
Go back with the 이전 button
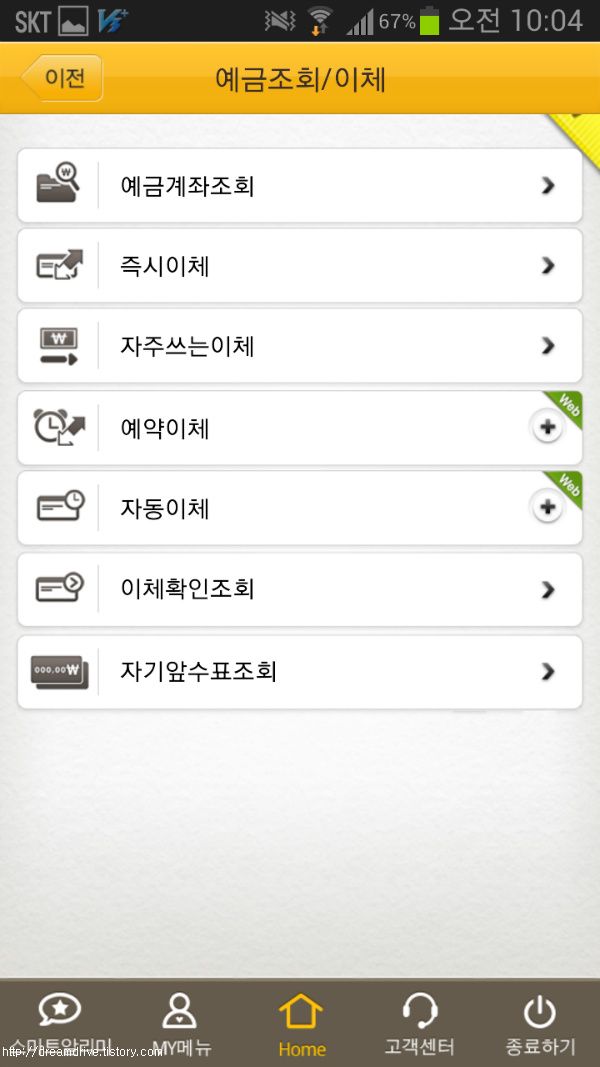[62, 78]
